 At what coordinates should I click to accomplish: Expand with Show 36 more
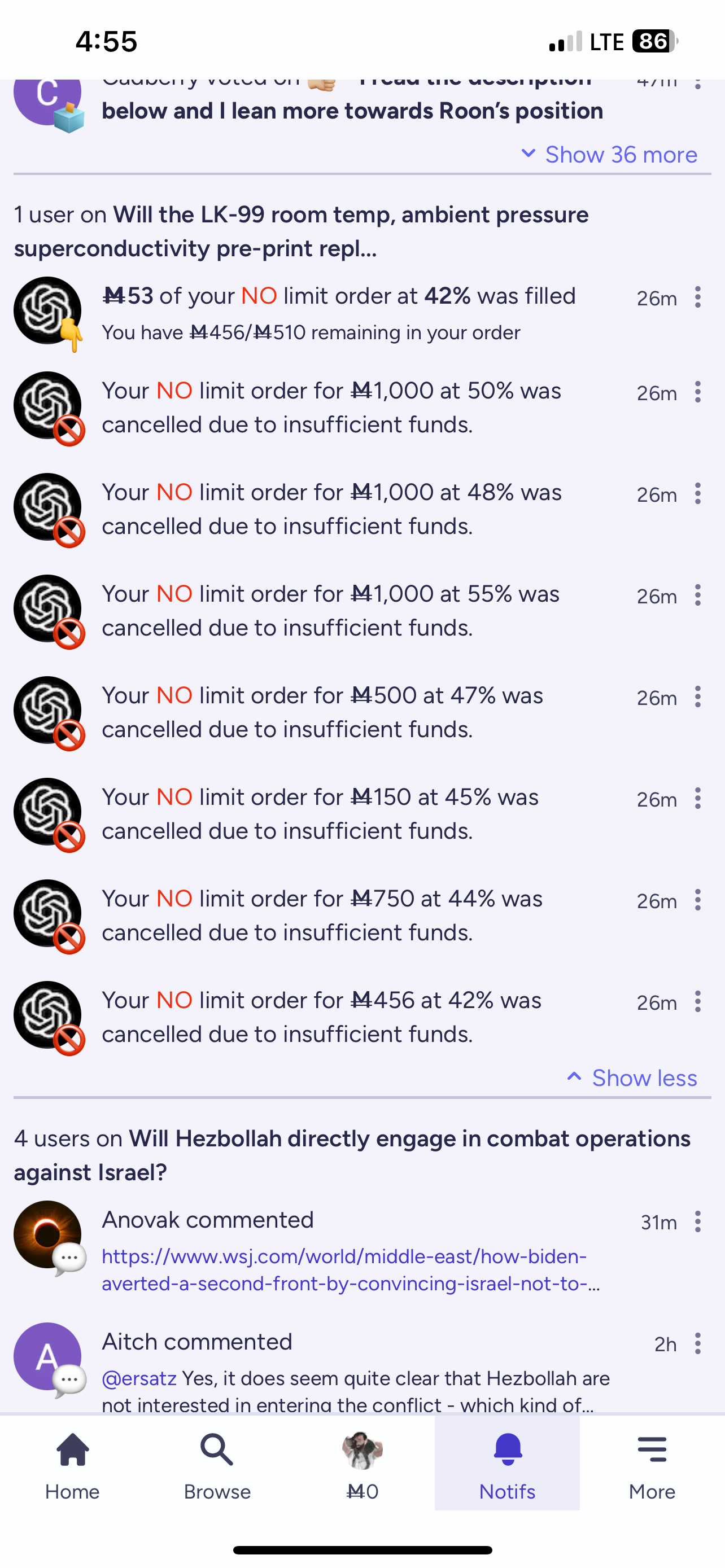(x=609, y=155)
